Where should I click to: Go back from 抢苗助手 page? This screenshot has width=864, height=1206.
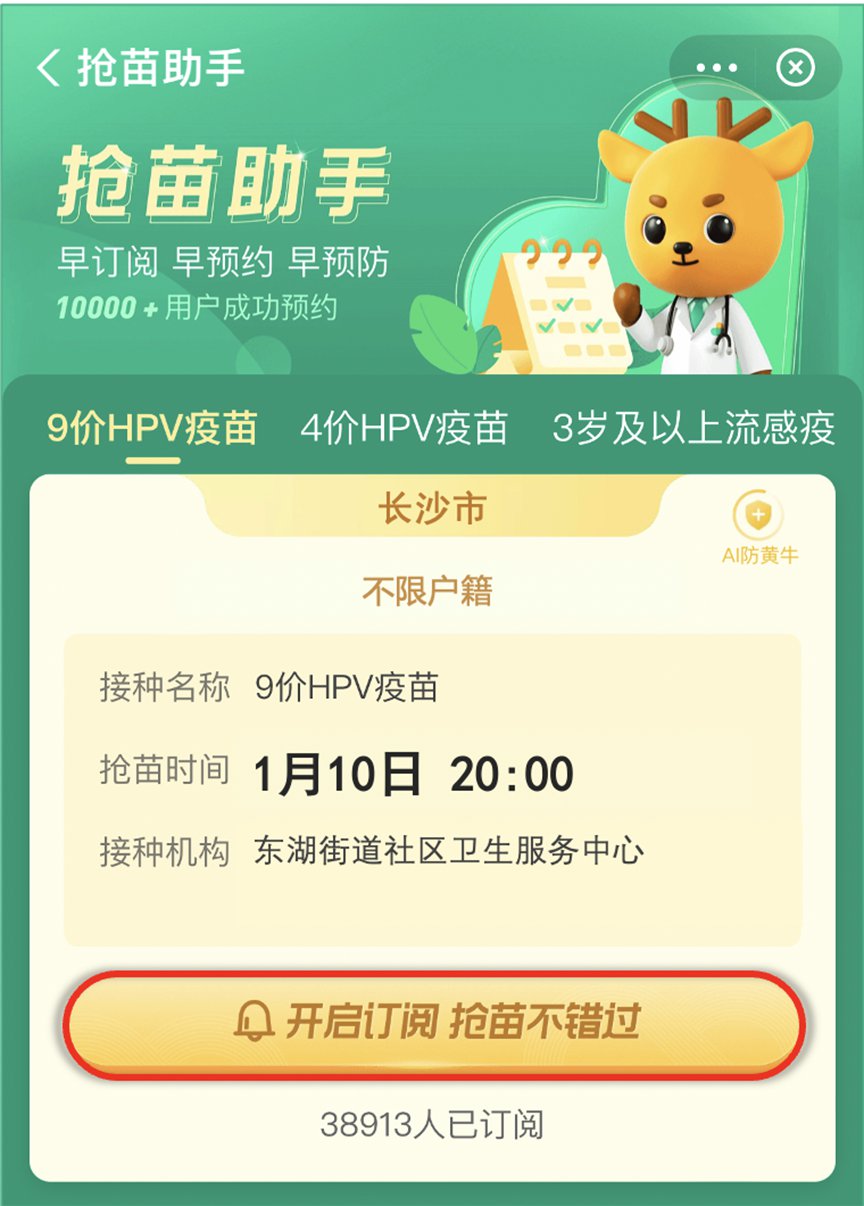pyautogui.click(x=48, y=68)
